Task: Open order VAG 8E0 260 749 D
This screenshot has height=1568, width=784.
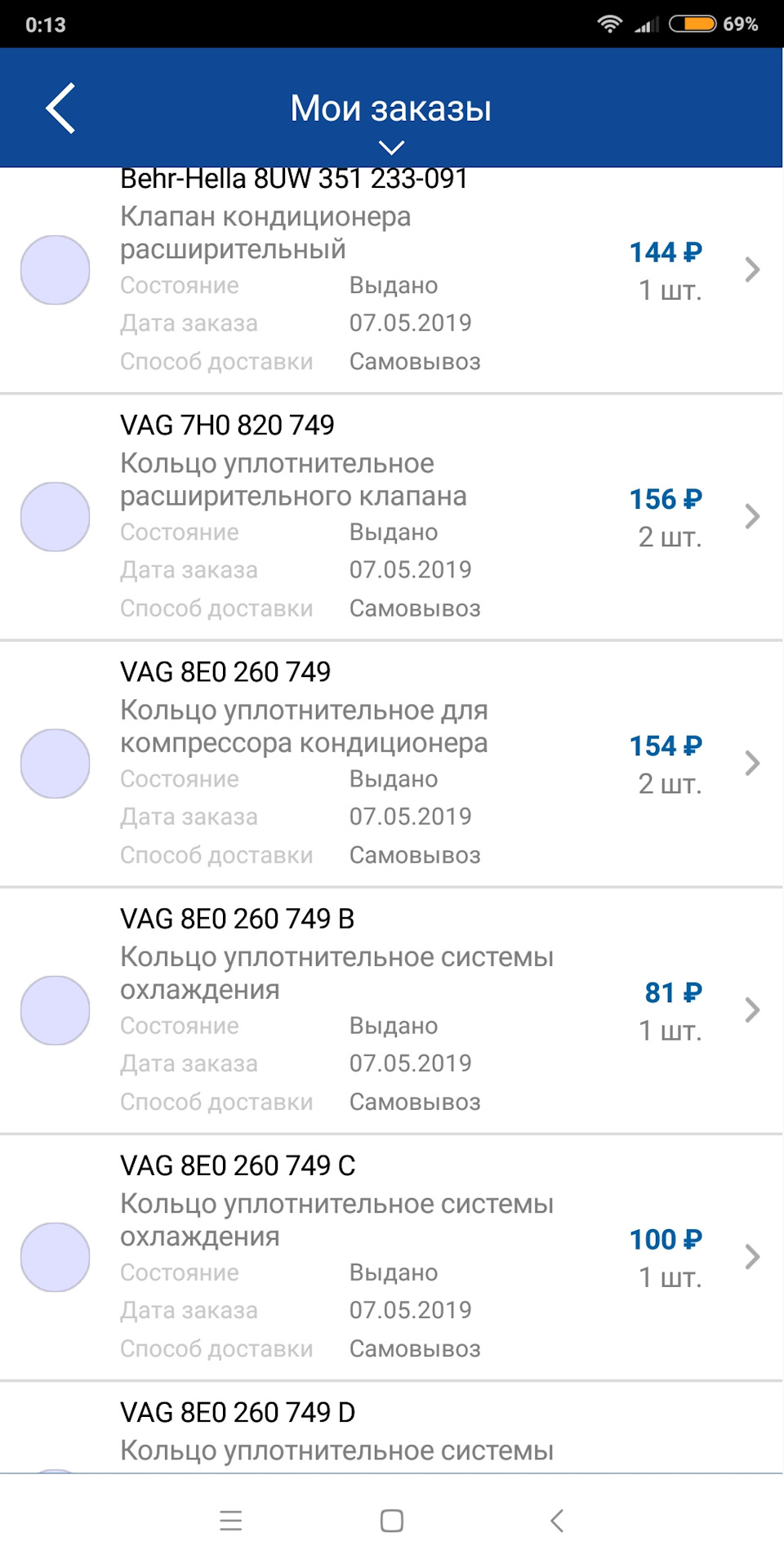Action: point(392,1431)
